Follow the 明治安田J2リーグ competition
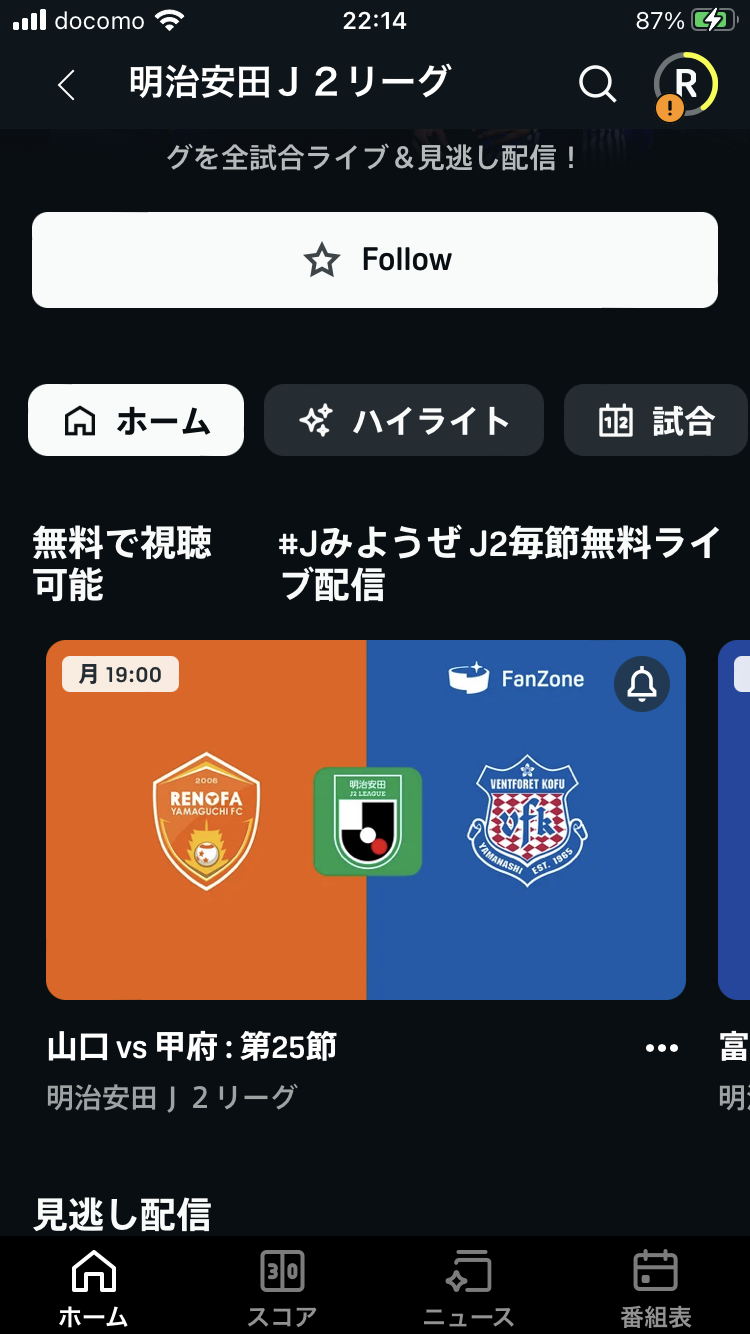The image size is (750, 1334). click(375, 260)
